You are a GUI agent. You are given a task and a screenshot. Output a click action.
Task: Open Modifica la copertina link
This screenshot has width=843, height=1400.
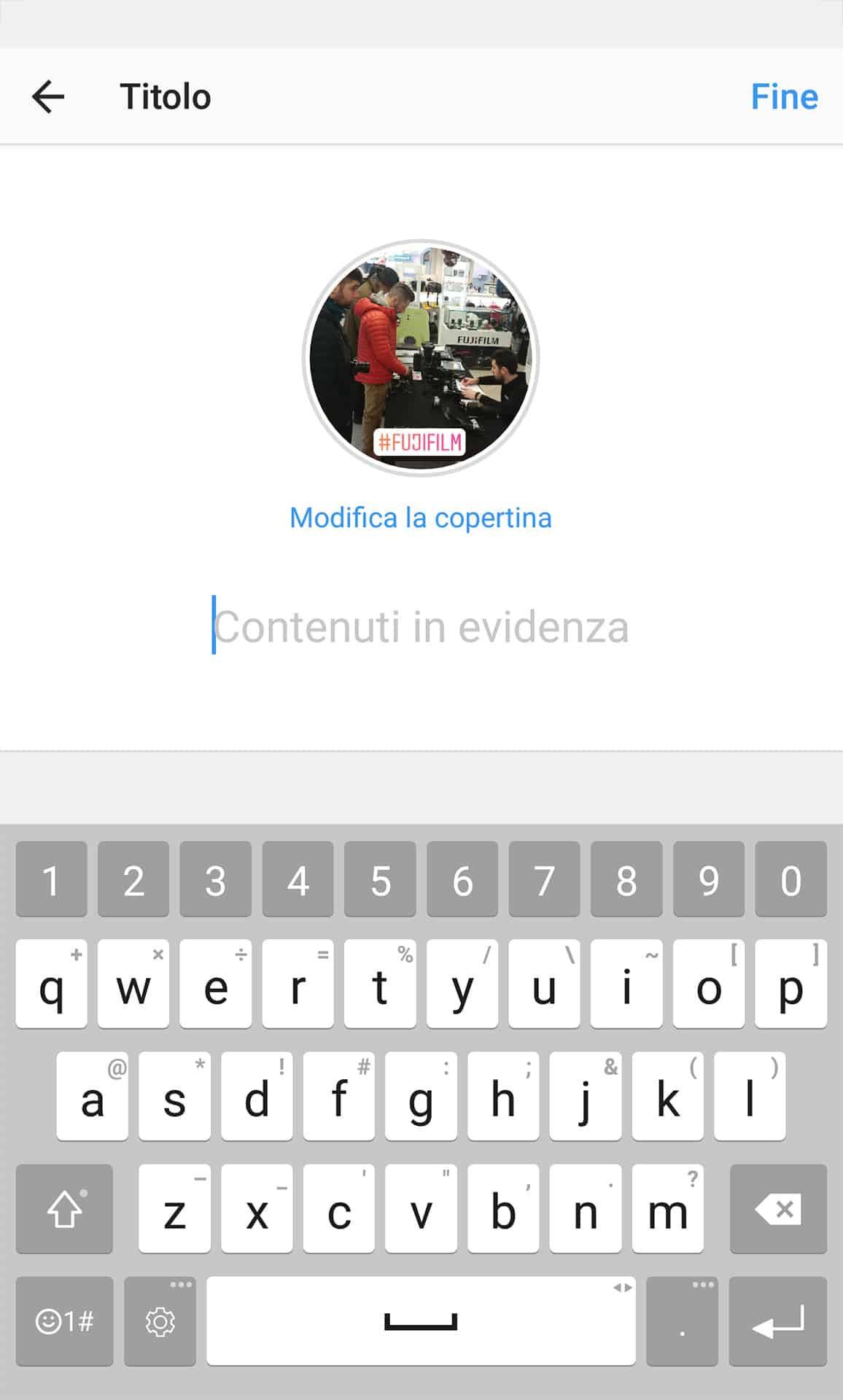coord(421,518)
